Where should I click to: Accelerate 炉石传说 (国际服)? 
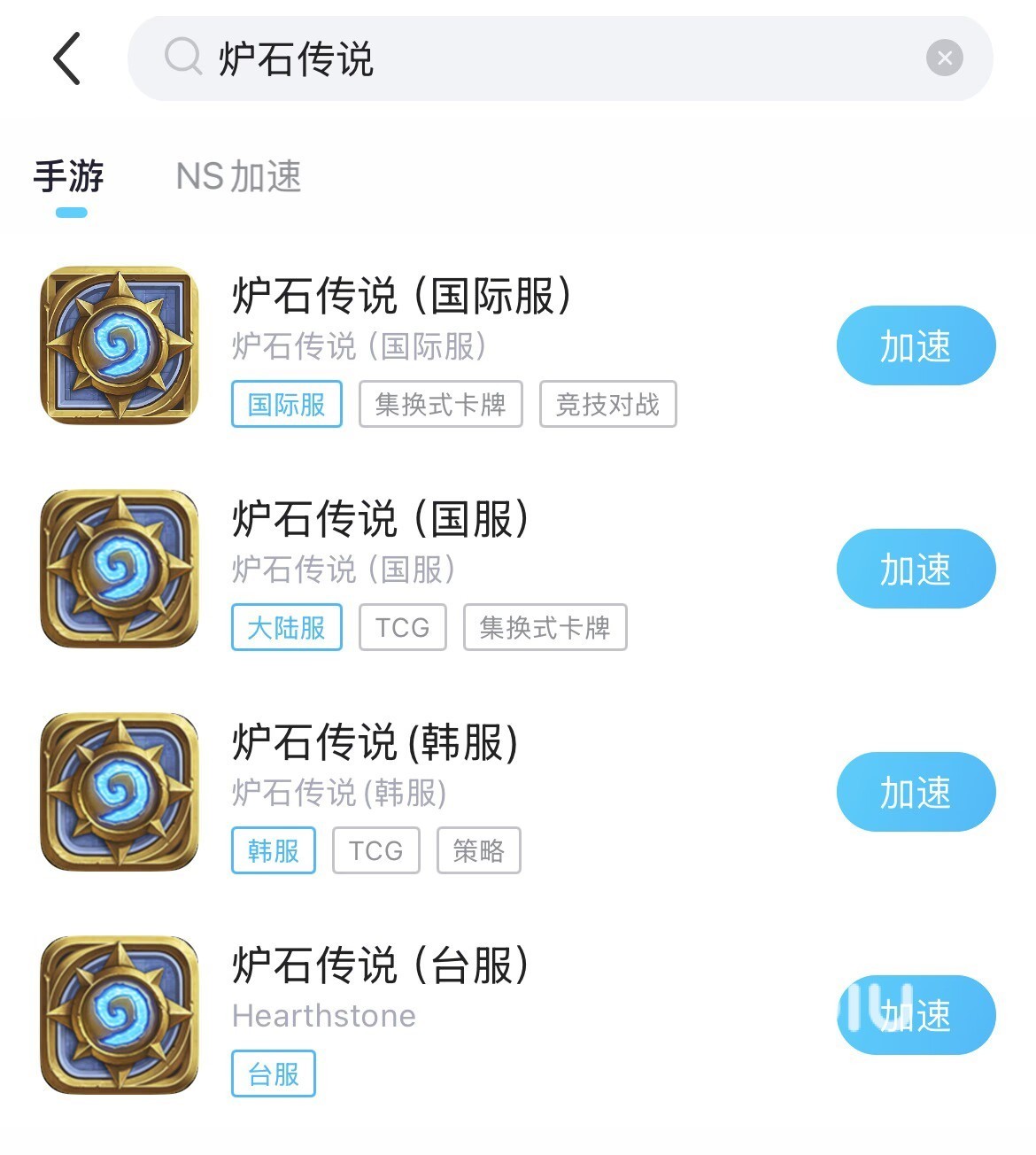pyautogui.click(x=916, y=345)
